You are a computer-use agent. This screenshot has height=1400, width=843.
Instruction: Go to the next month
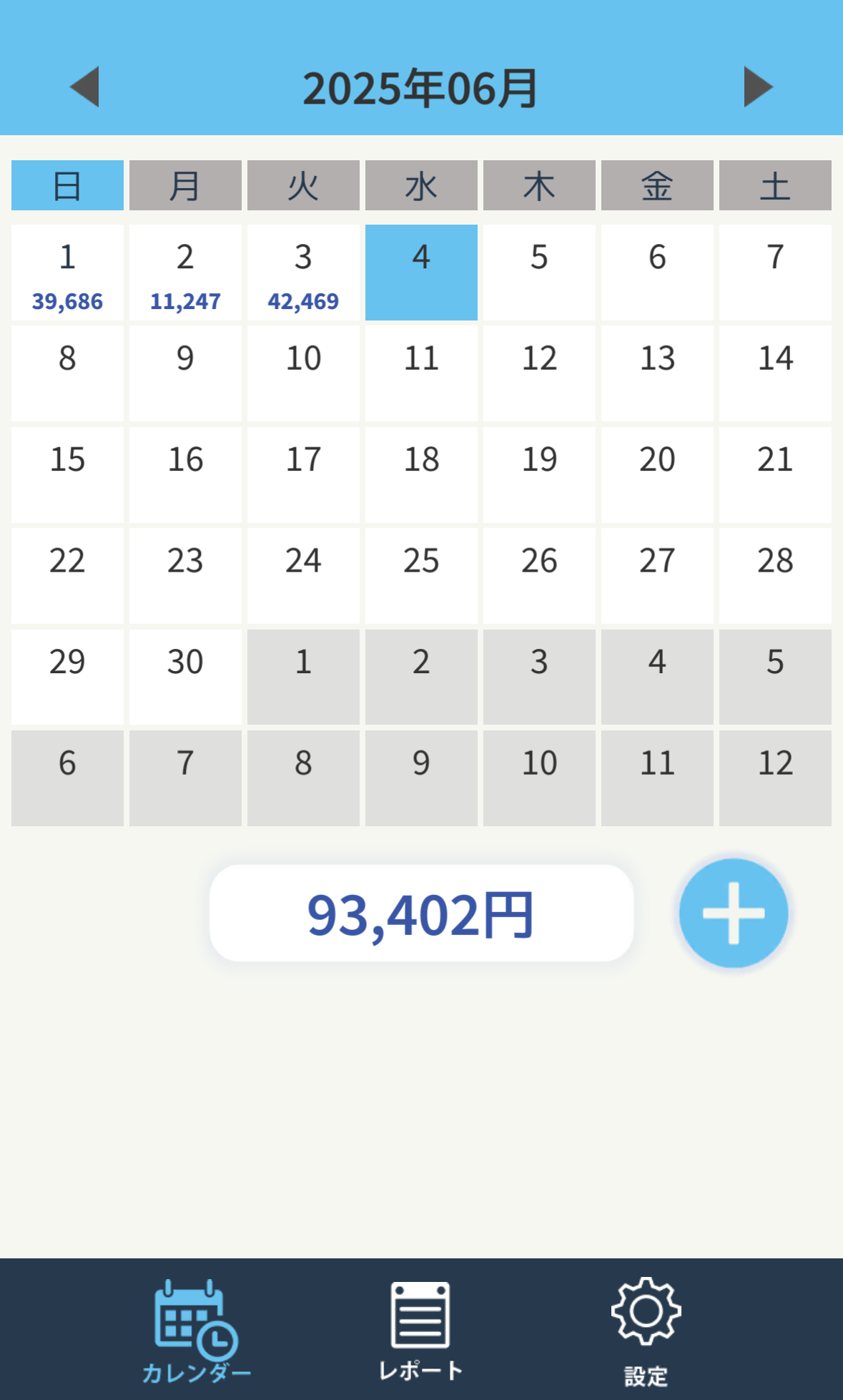758,87
